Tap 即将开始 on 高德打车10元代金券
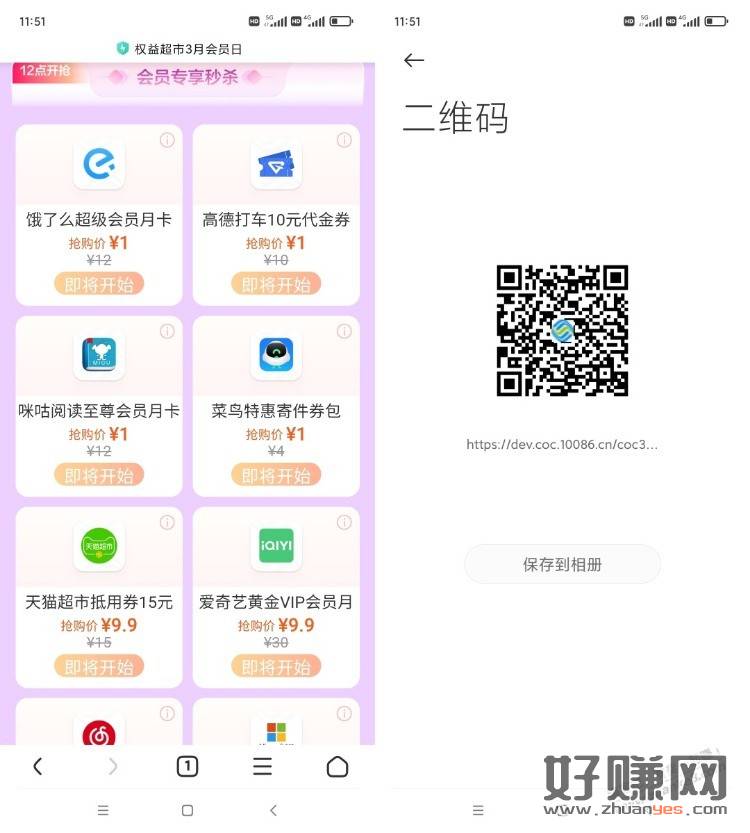750x833 pixels. [x=276, y=284]
